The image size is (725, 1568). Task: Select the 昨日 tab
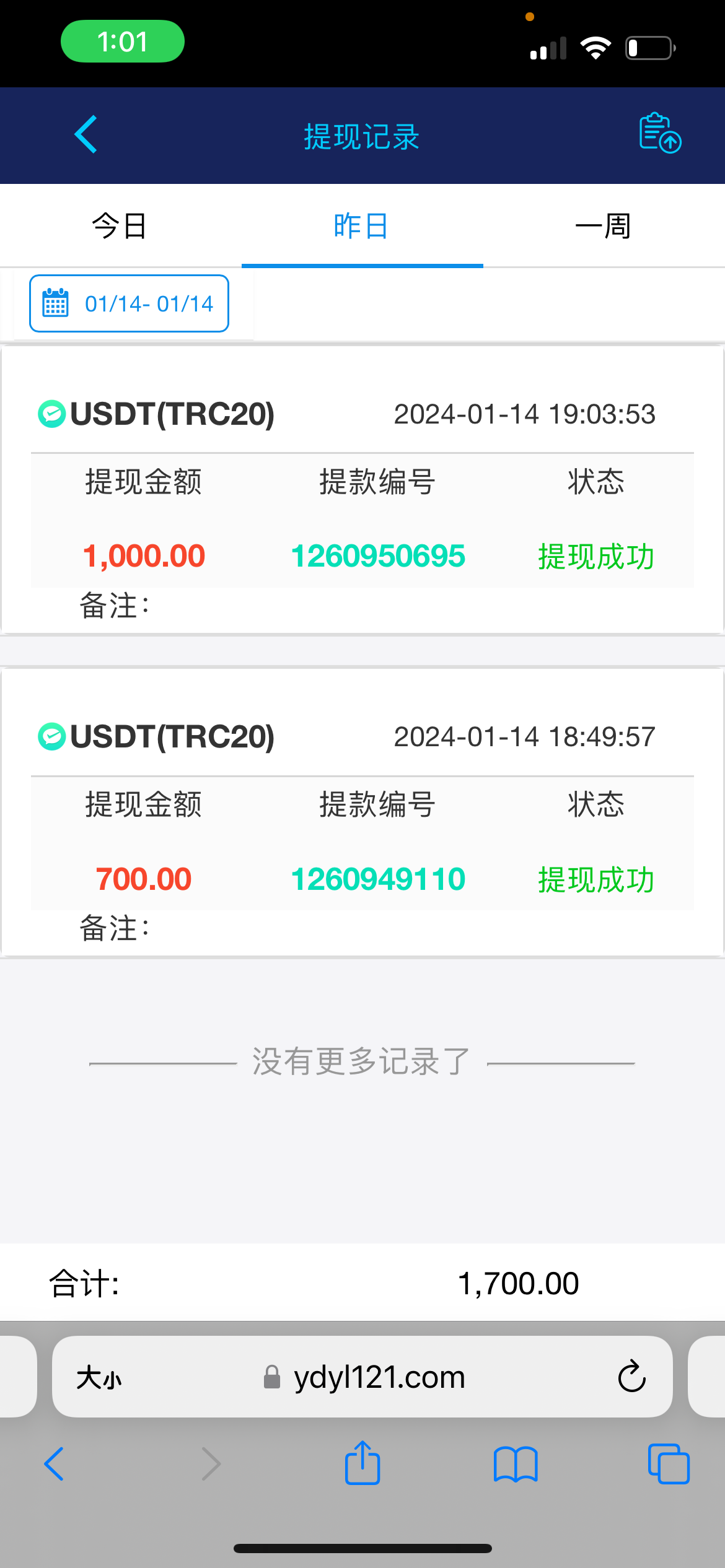(x=362, y=226)
